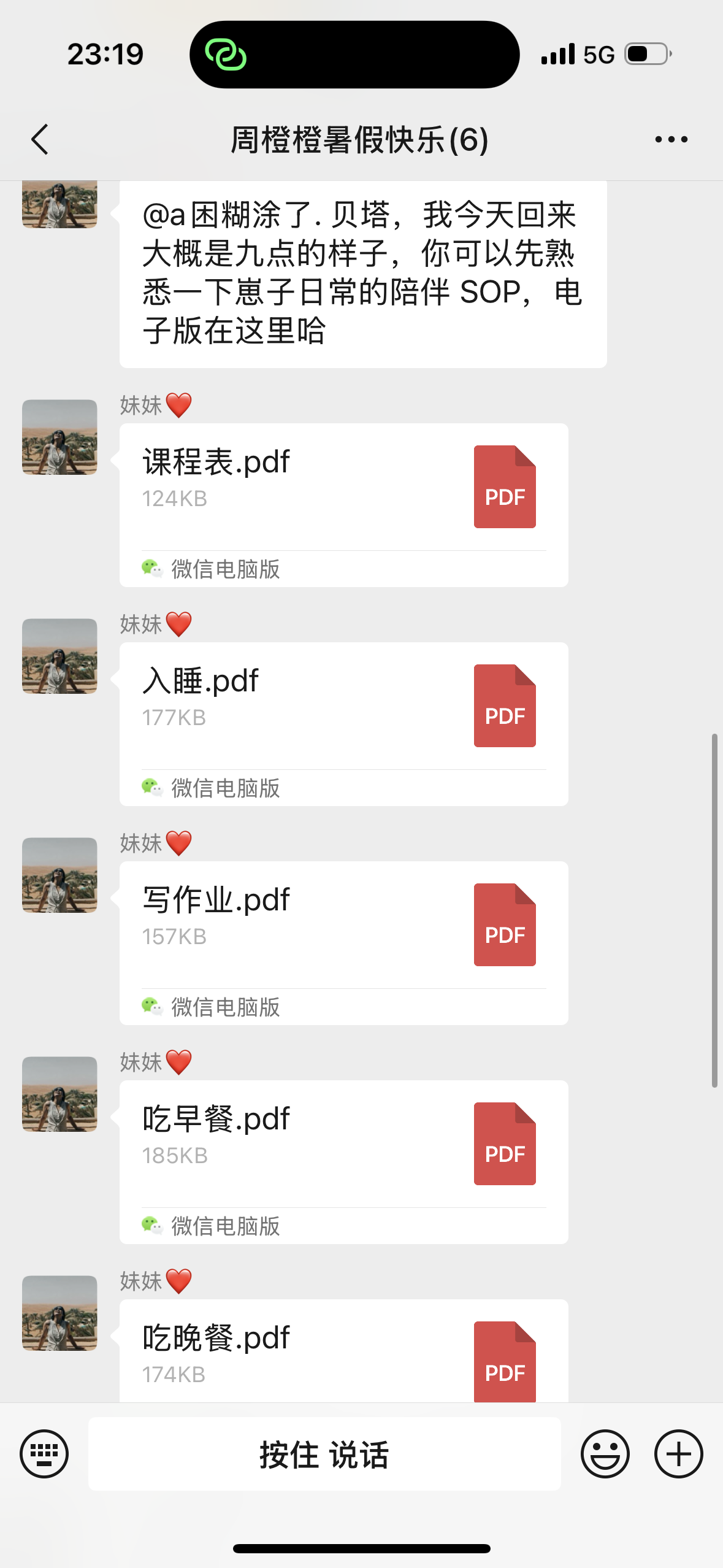Open the 吃早餐.pdf file

point(343,1162)
